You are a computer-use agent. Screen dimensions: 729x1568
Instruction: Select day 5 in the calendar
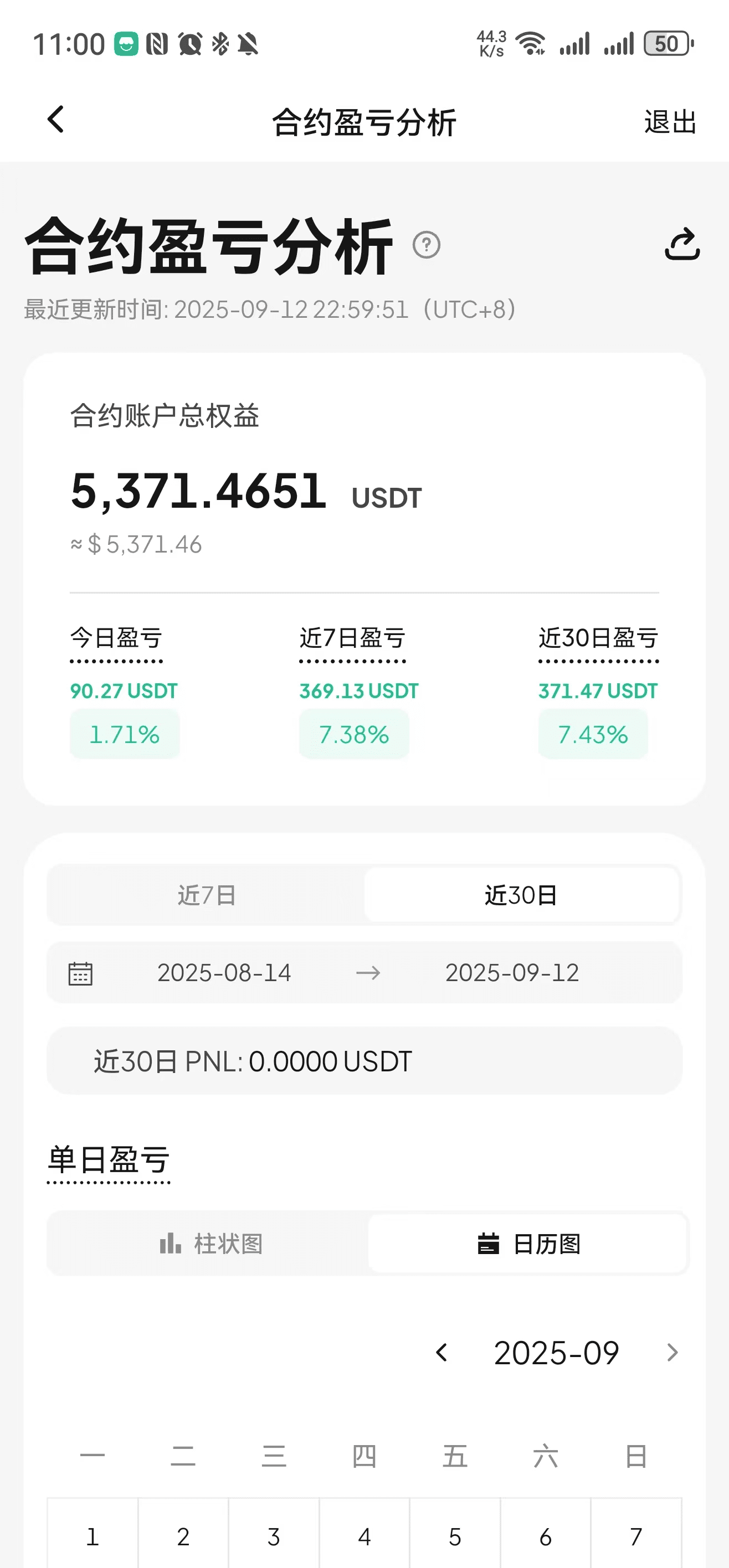coord(455,1536)
